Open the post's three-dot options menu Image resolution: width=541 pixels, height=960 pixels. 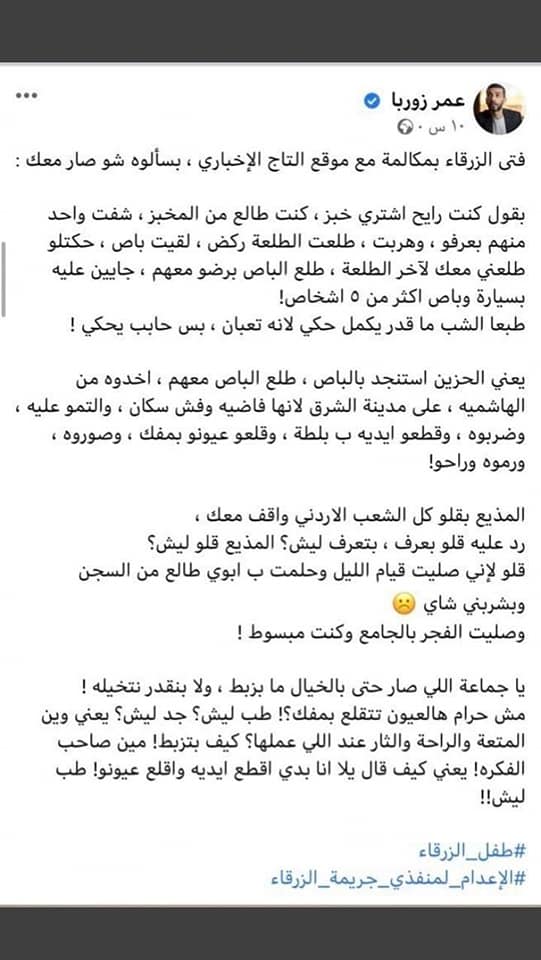coord(26,97)
